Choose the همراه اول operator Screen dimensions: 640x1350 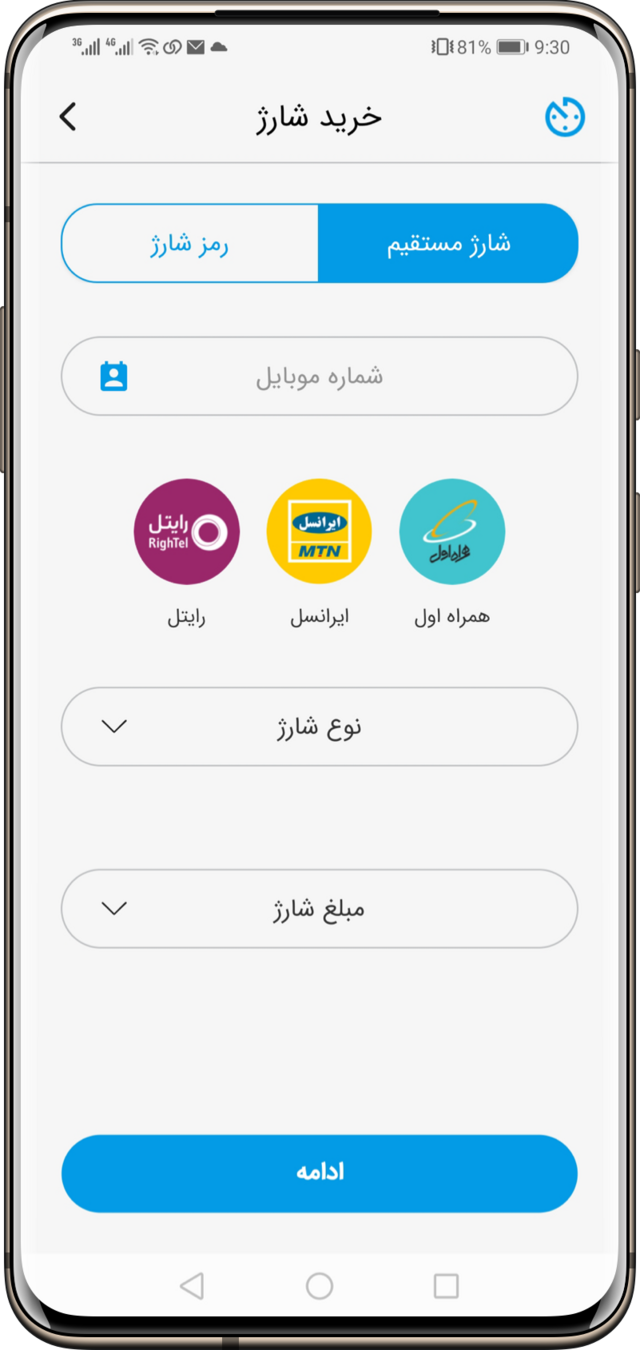[452, 531]
